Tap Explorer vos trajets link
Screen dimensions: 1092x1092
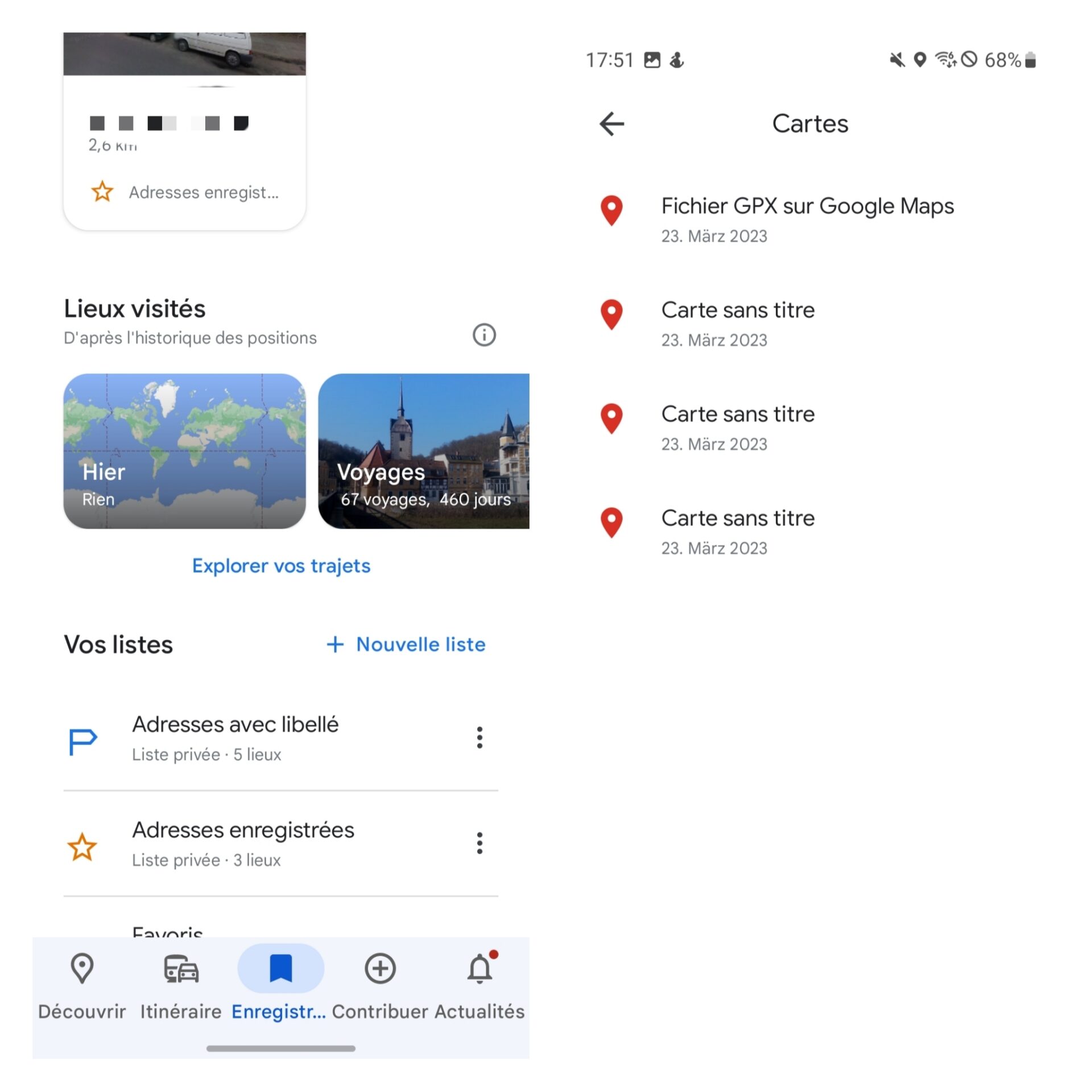pyautogui.click(x=281, y=566)
